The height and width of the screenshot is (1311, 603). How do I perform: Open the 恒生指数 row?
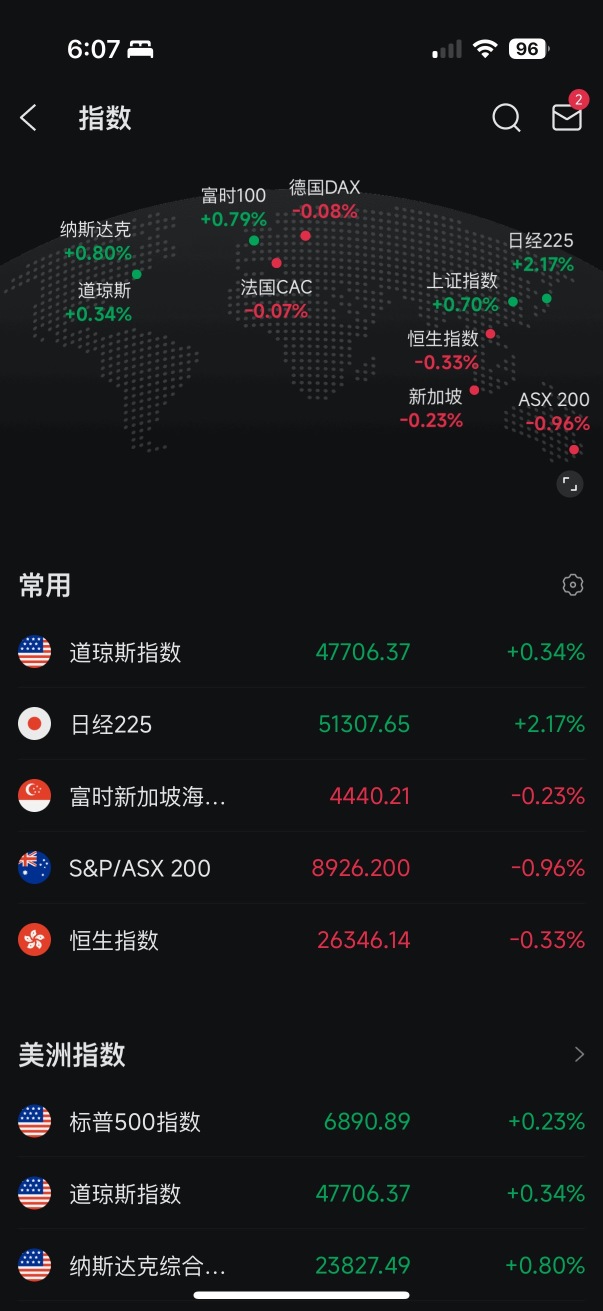pyautogui.click(x=301, y=940)
